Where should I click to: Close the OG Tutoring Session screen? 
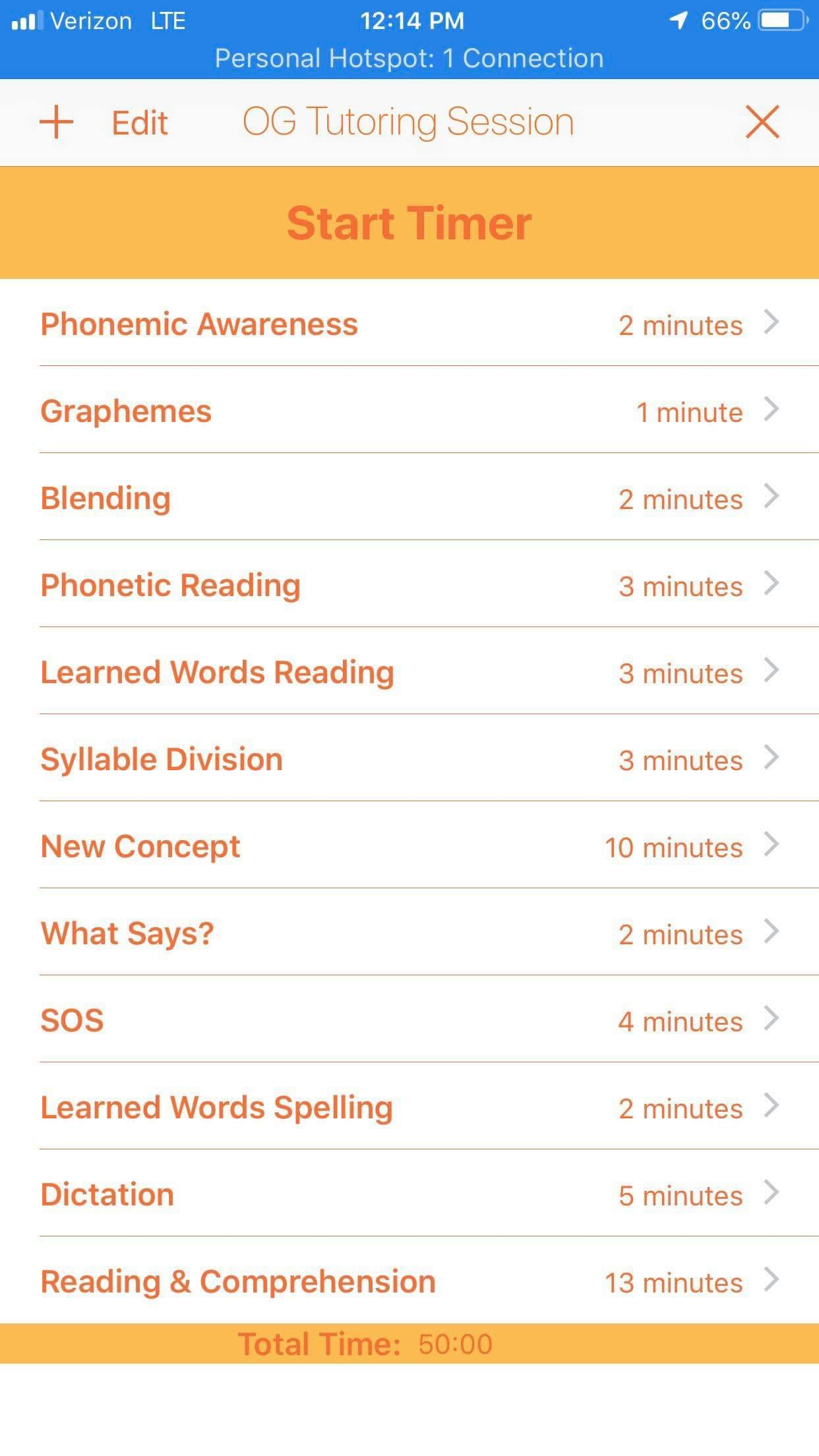(x=762, y=123)
